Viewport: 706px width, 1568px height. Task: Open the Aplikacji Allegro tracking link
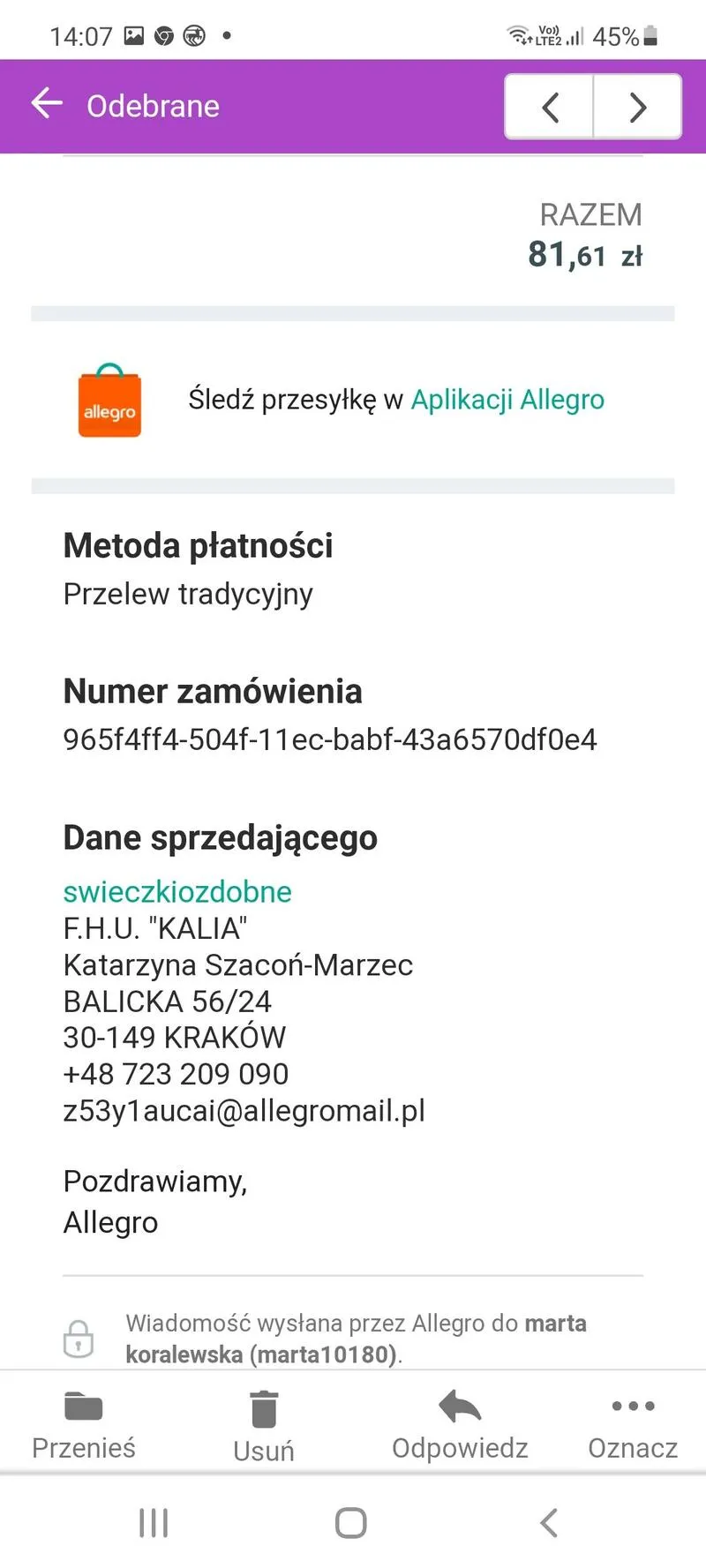[x=507, y=399]
